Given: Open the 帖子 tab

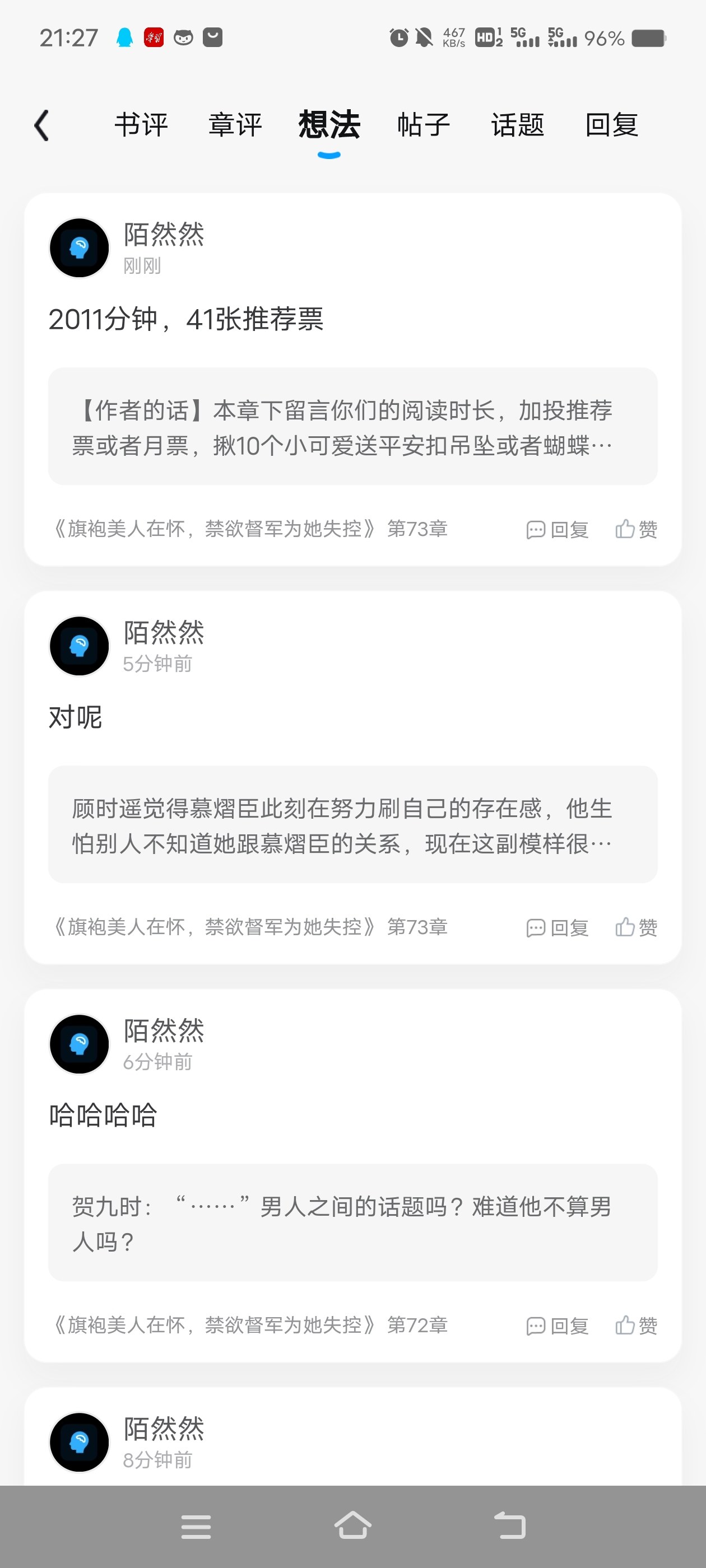Looking at the screenshot, I should [x=424, y=125].
